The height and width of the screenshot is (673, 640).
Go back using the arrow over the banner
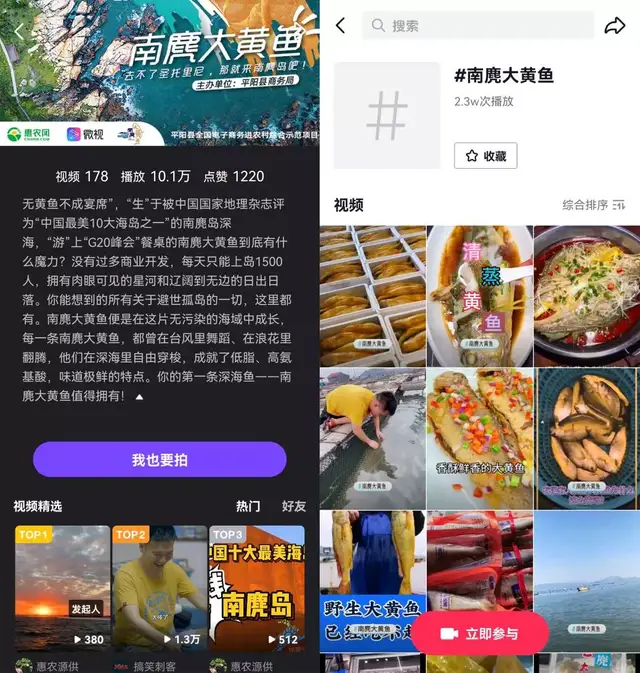18,32
